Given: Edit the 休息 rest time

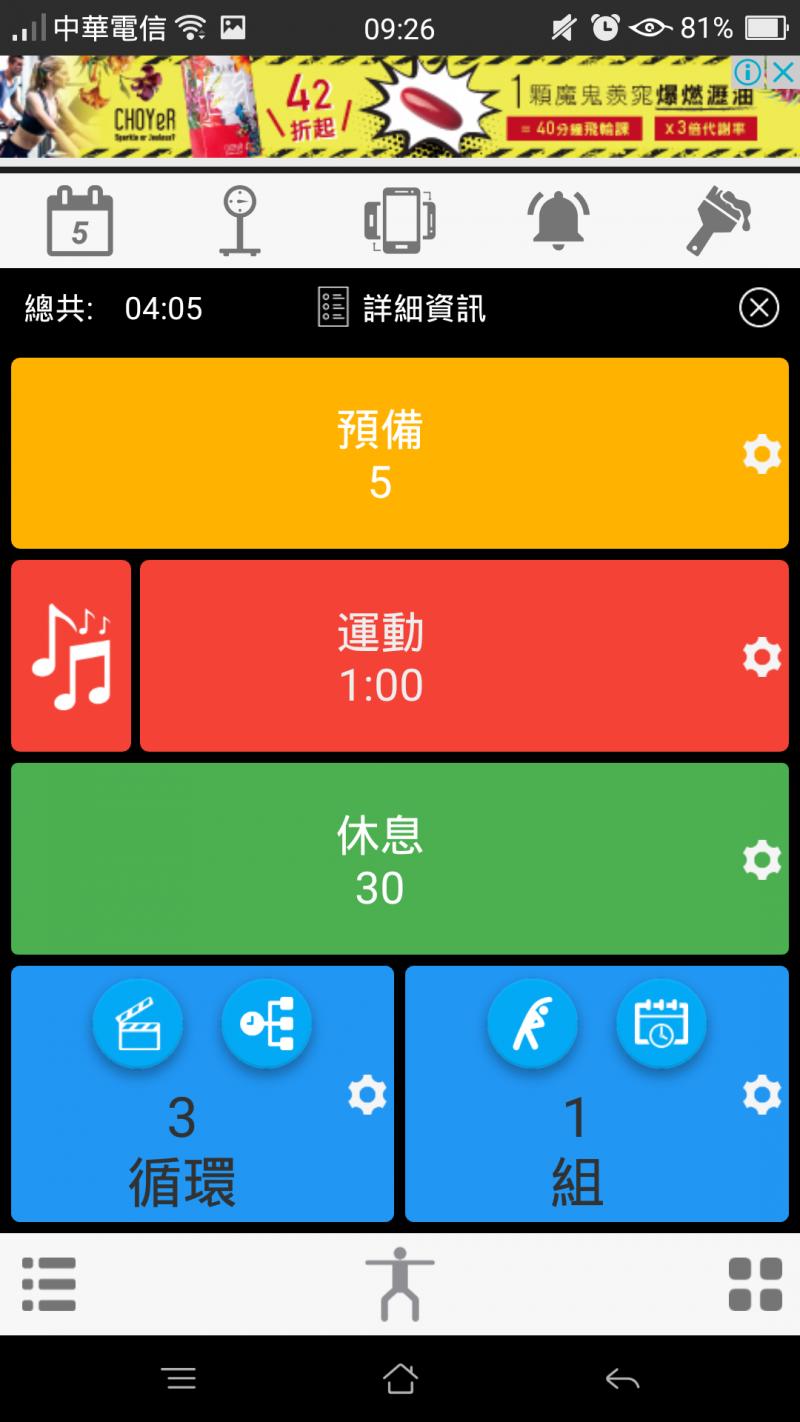Looking at the screenshot, I should pyautogui.click(x=380, y=859).
